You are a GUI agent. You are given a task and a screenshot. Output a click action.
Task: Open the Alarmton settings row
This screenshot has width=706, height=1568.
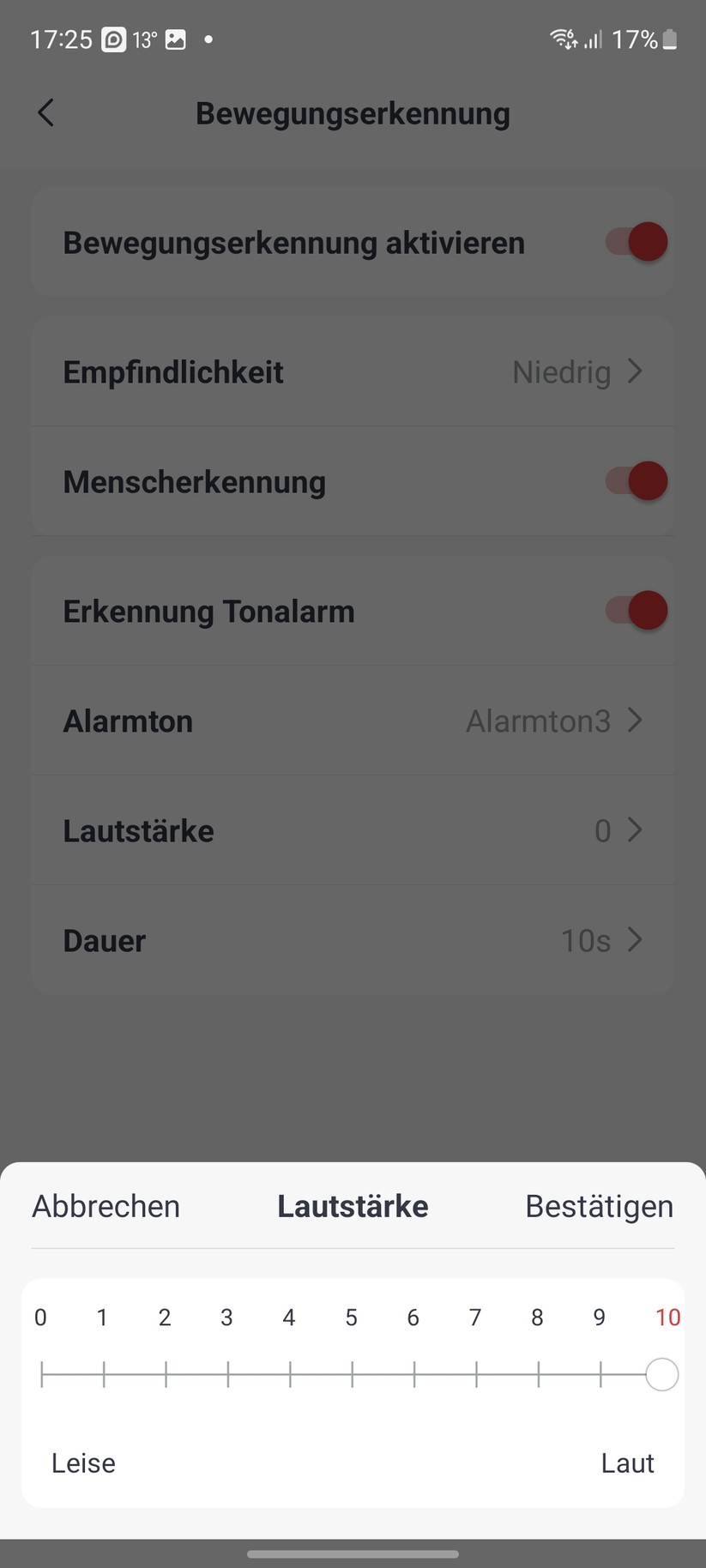(x=353, y=721)
